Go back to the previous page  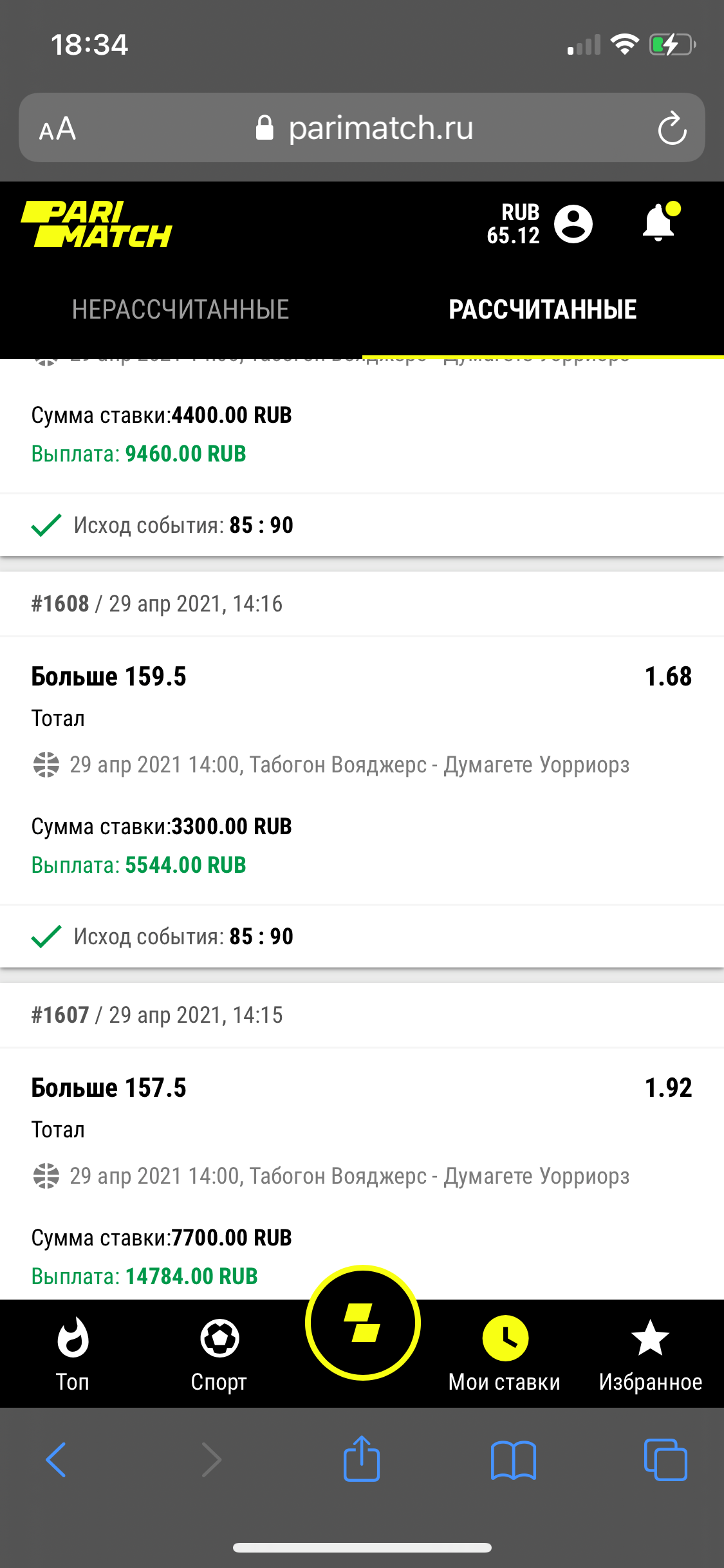pyautogui.click(x=56, y=1460)
